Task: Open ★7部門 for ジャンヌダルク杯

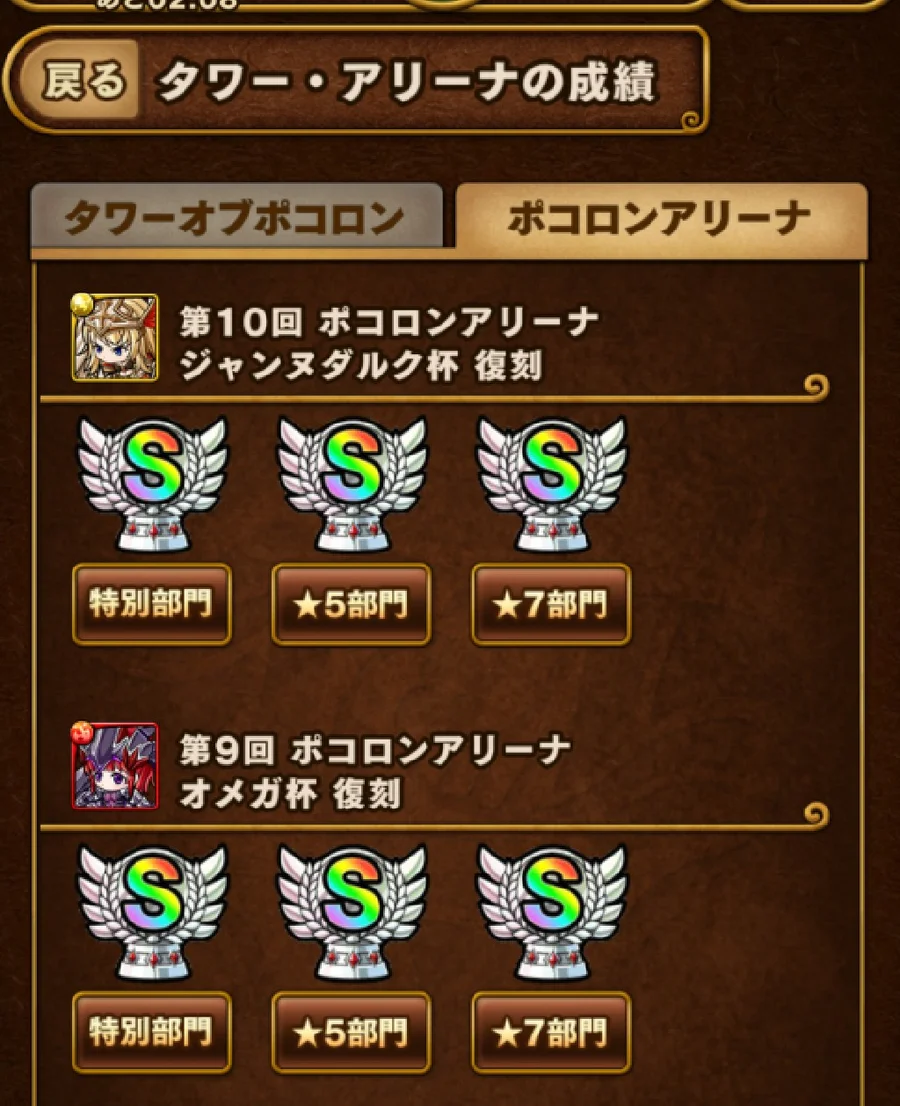Action: click(551, 605)
